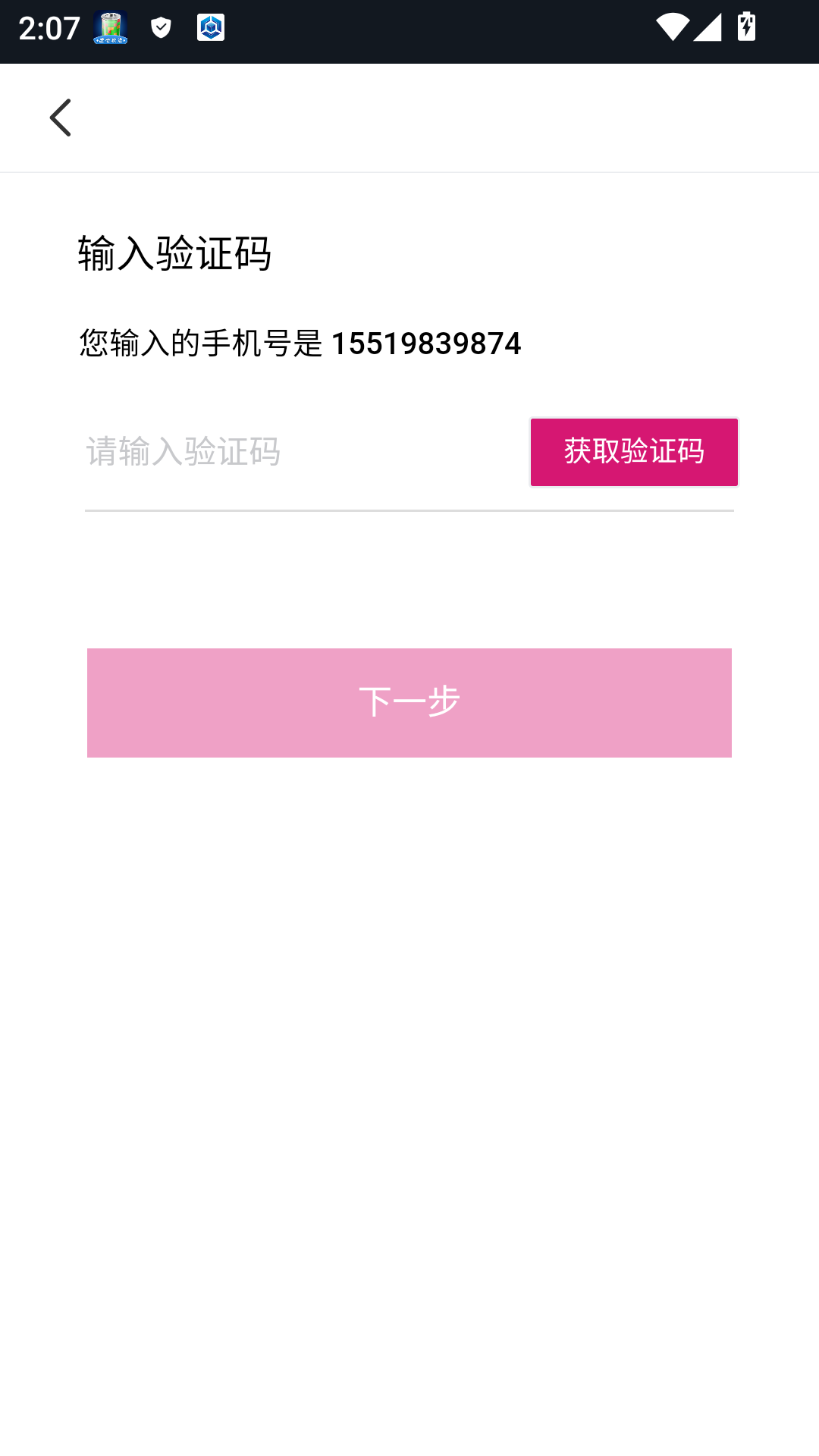Tap the clock showing 2:07
Screen dimensions: 819x1456
[x=47, y=29]
